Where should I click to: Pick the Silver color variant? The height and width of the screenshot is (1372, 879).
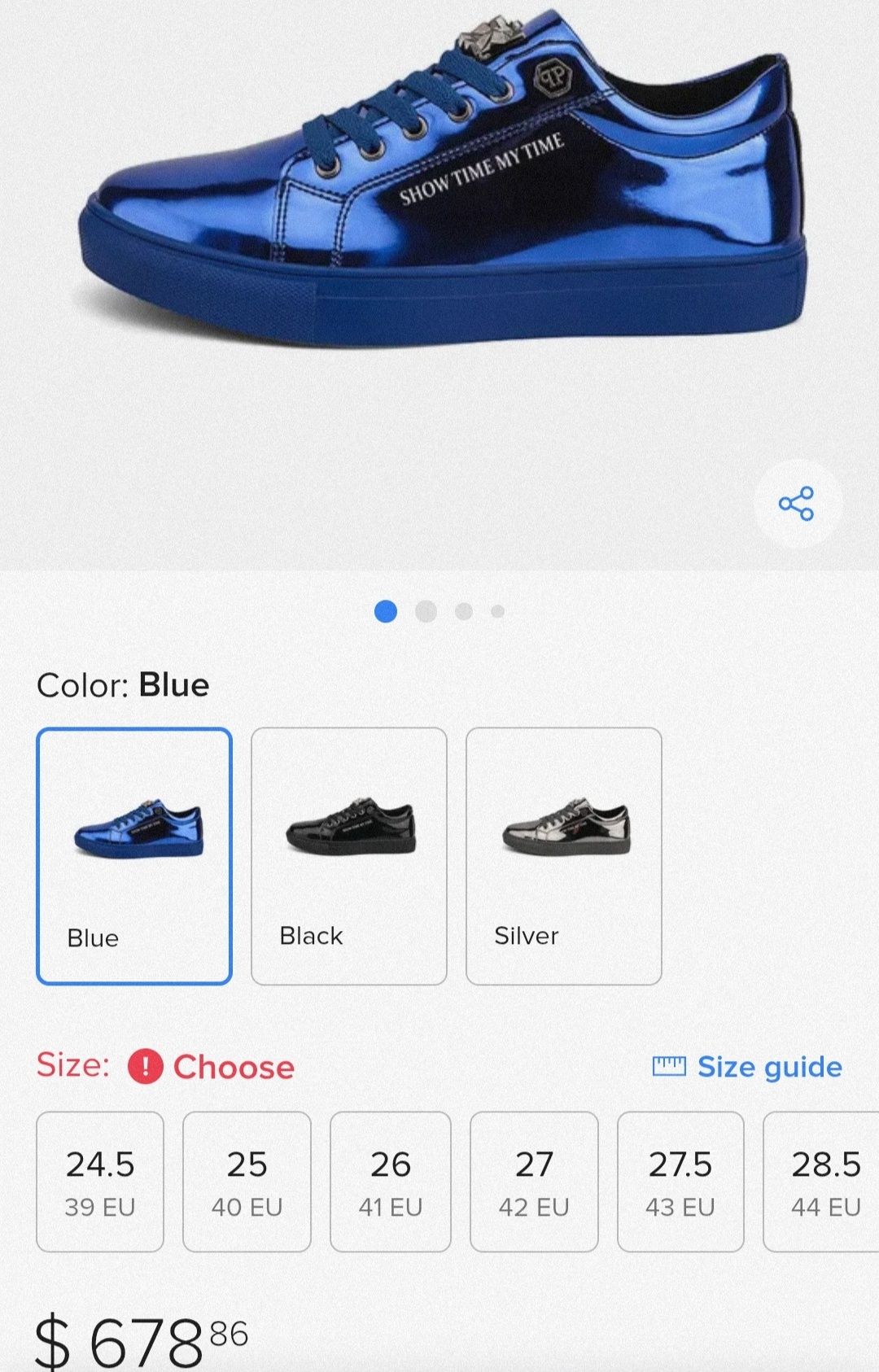tap(563, 855)
